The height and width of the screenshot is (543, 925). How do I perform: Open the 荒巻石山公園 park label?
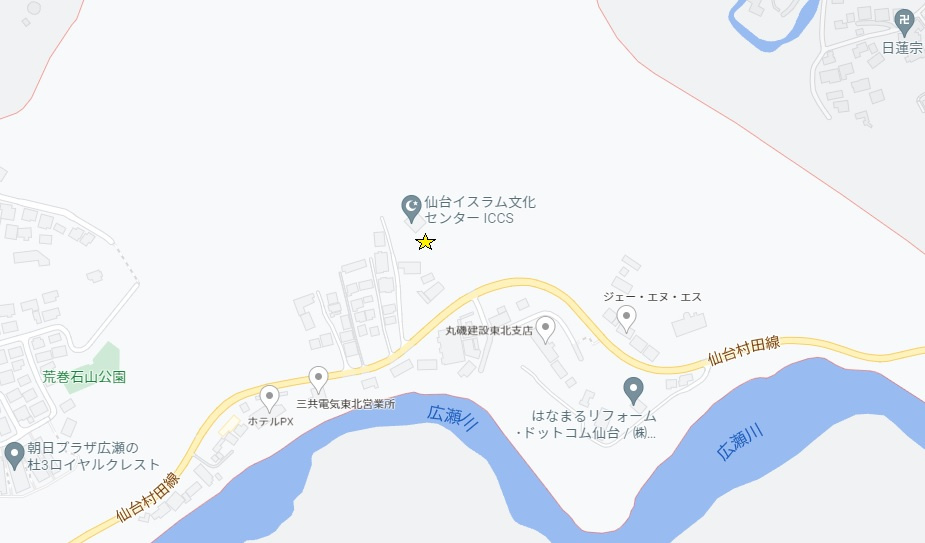click(84, 377)
